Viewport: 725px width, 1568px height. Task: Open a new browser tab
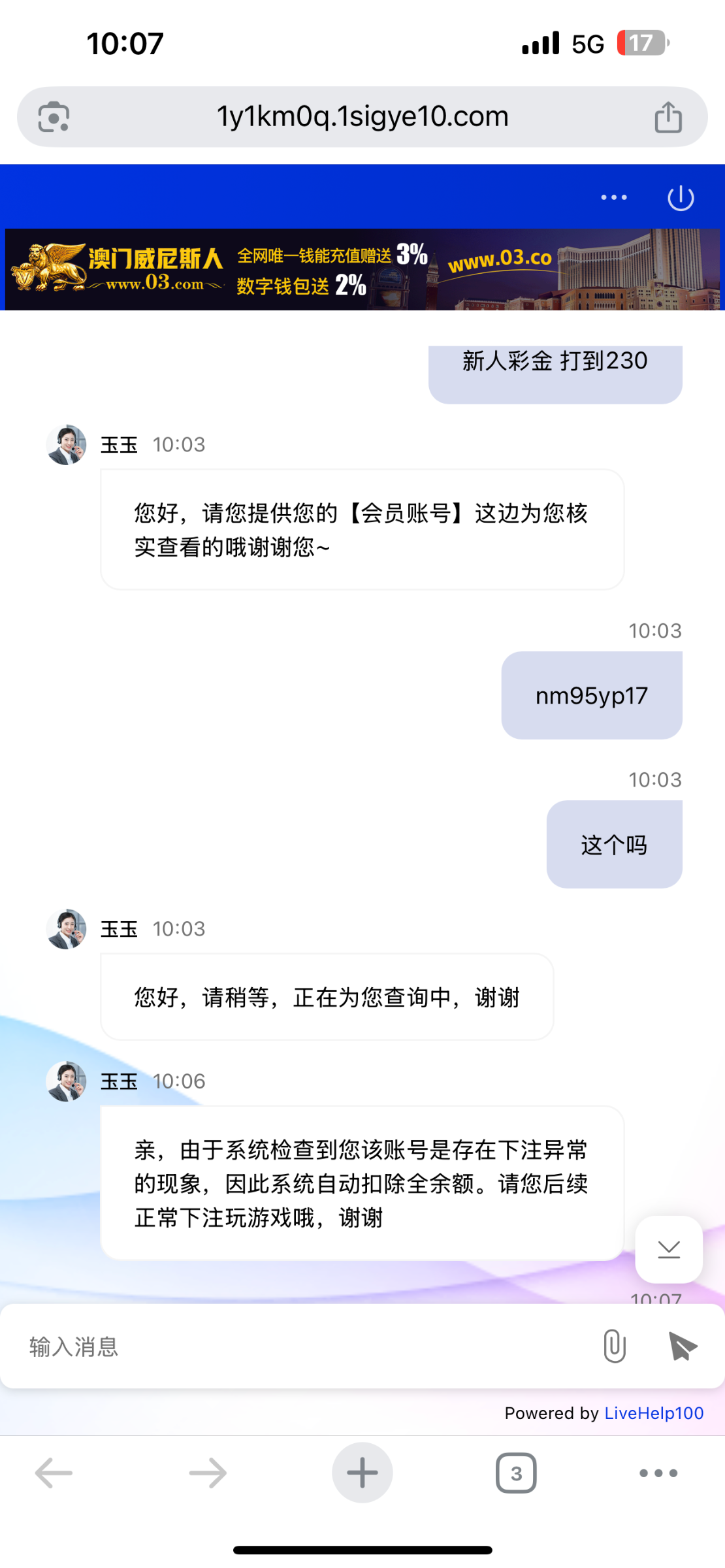pos(362,1473)
